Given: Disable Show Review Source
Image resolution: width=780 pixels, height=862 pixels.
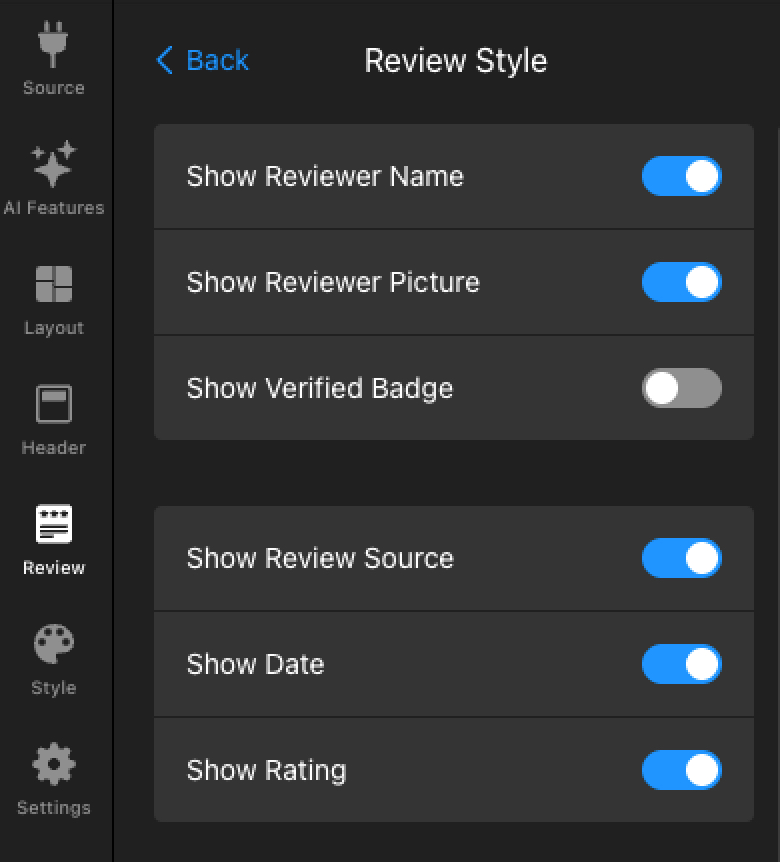Looking at the screenshot, I should tap(681, 558).
